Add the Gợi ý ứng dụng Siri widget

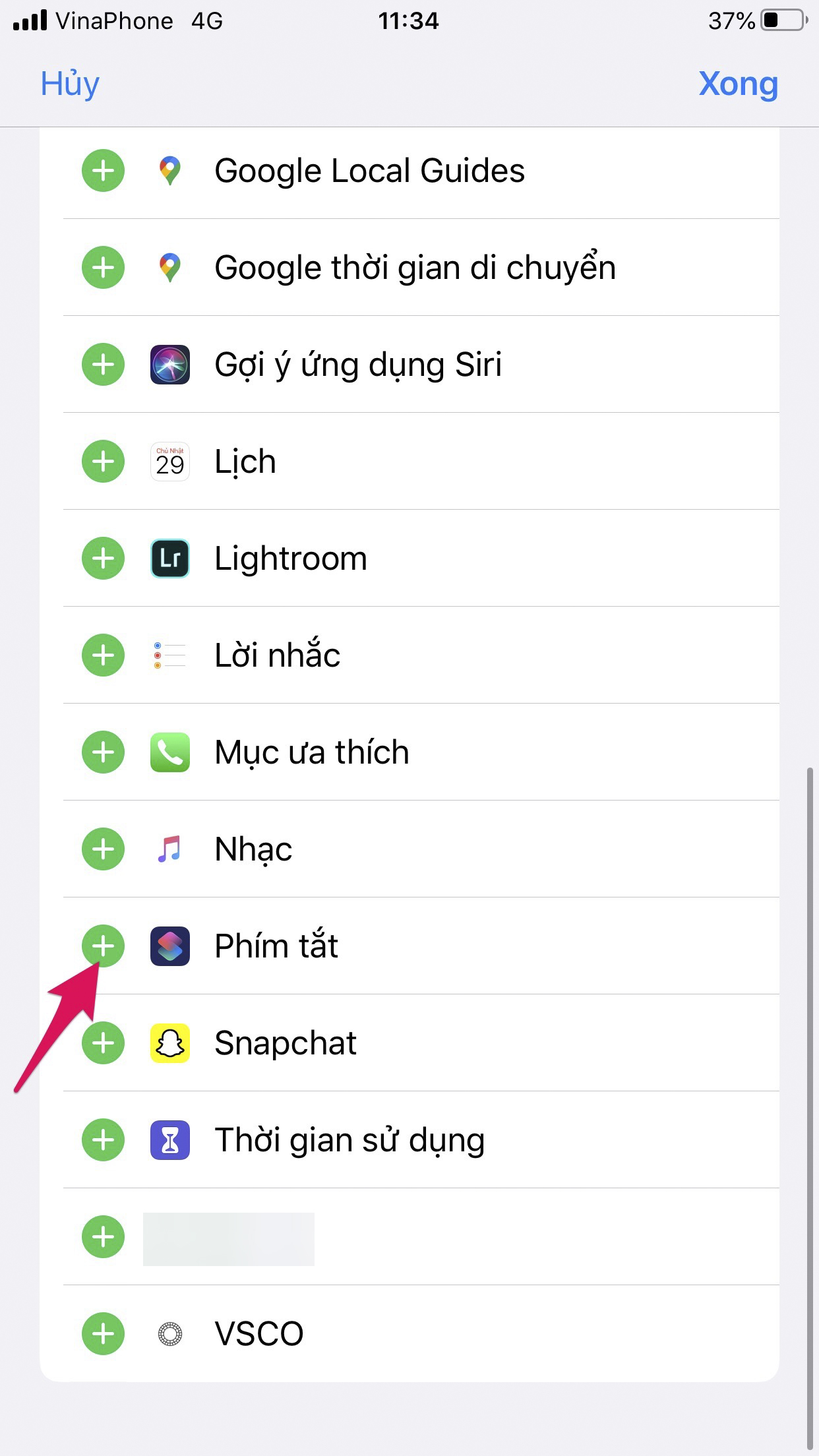103,365
